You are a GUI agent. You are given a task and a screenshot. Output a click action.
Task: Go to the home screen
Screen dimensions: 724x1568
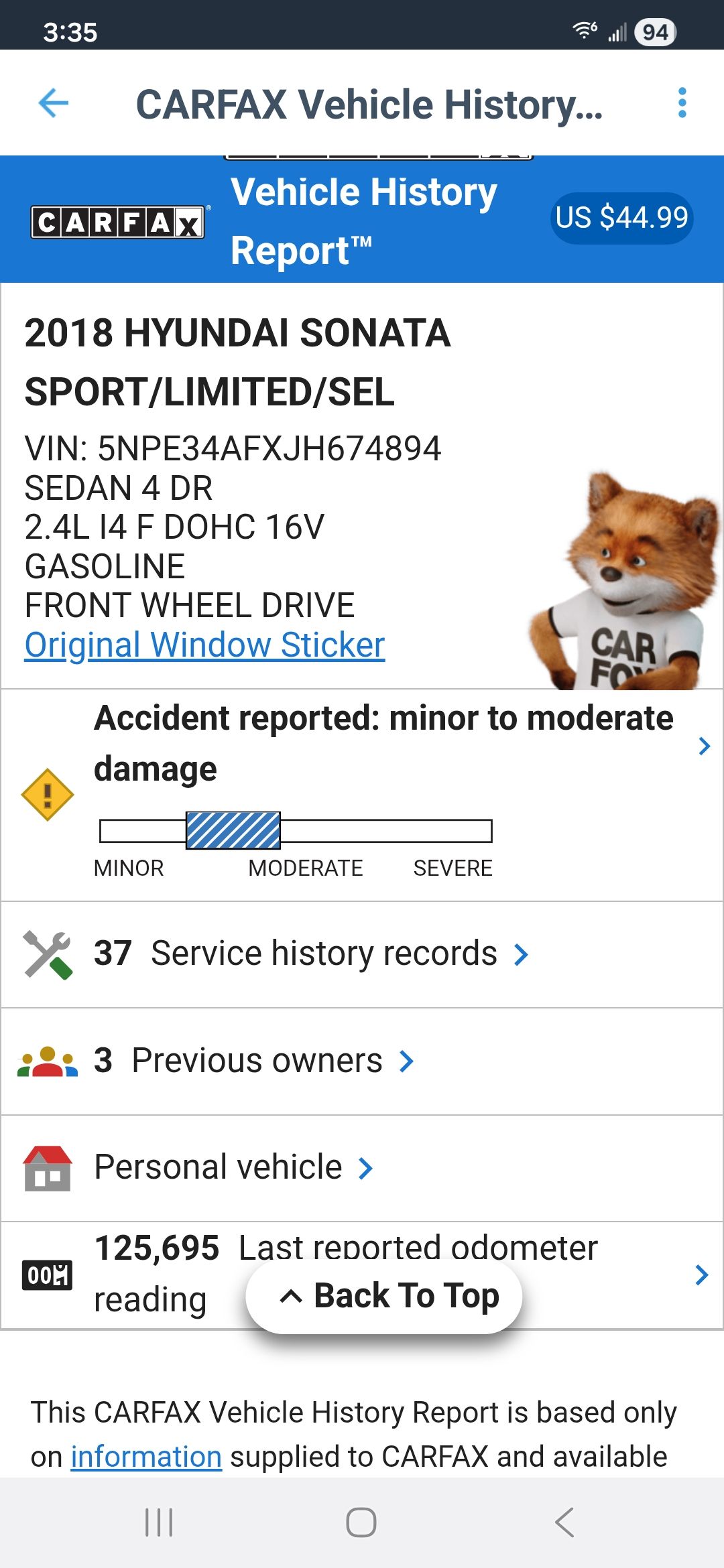click(361, 1522)
